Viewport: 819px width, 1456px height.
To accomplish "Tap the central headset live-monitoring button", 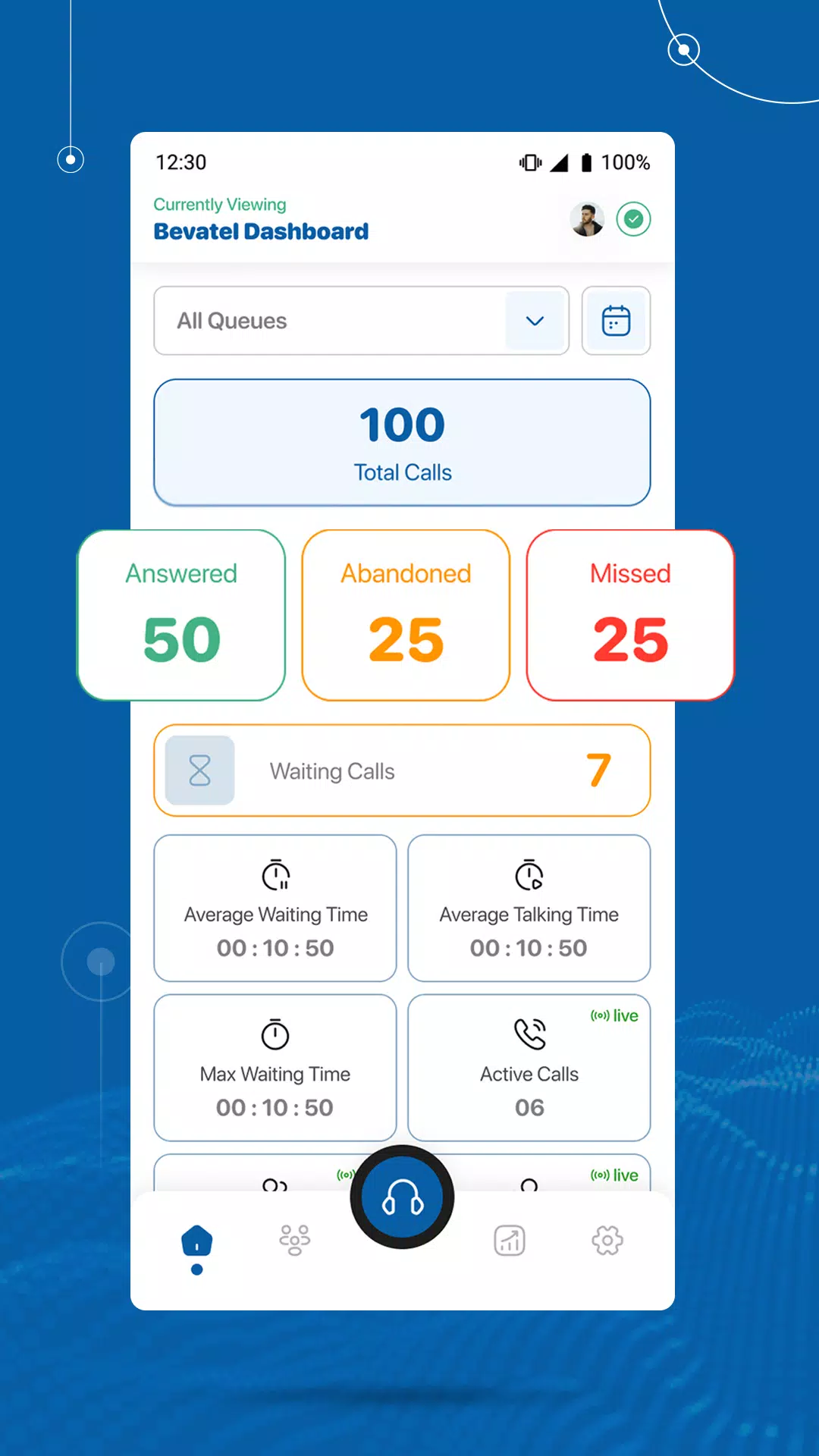I will point(400,1197).
